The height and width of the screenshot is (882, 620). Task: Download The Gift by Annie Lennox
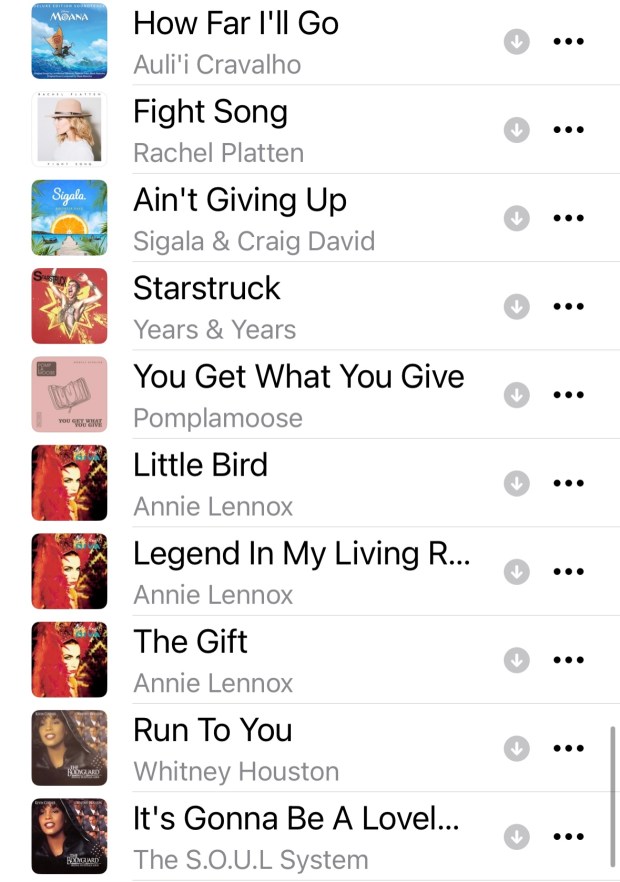pos(516,660)
